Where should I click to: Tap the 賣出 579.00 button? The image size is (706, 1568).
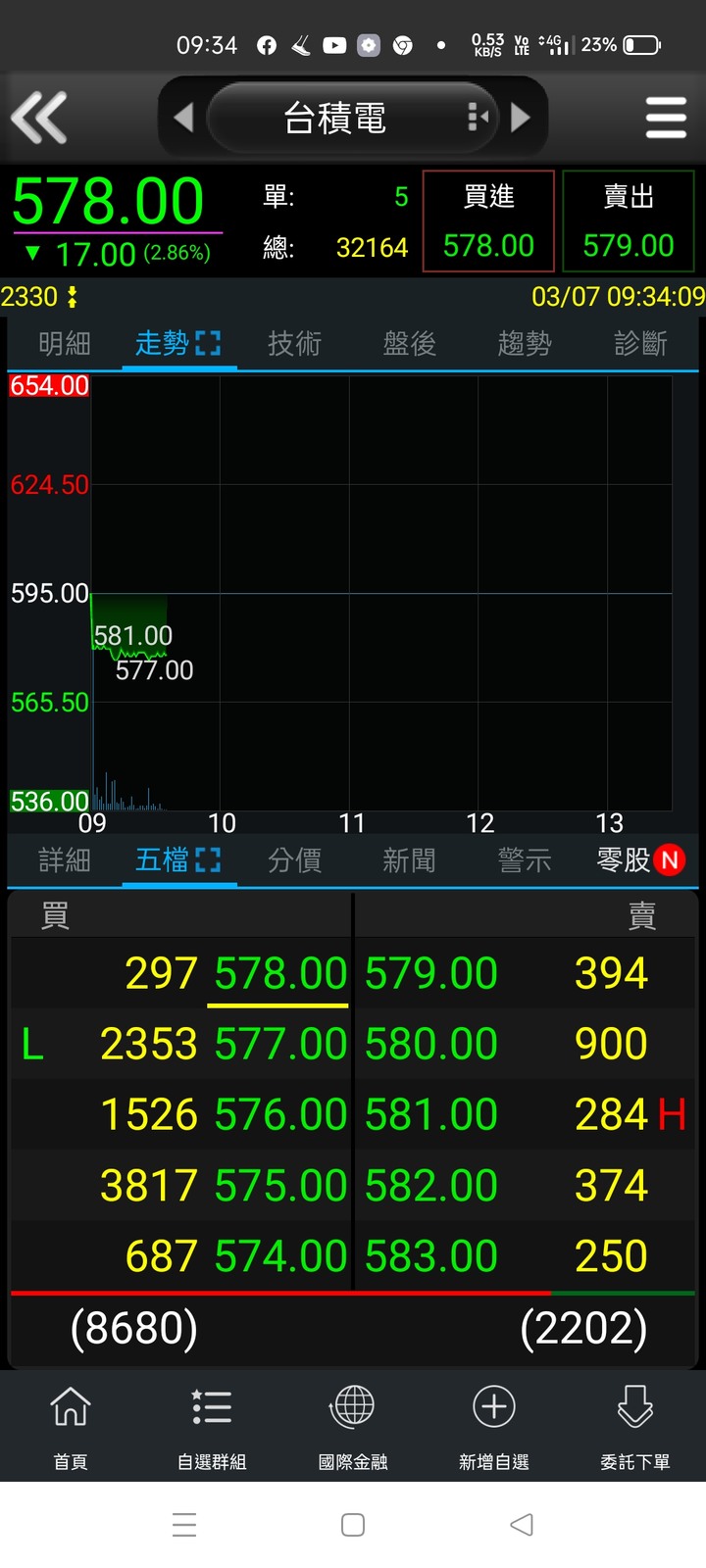coord(629,221)
